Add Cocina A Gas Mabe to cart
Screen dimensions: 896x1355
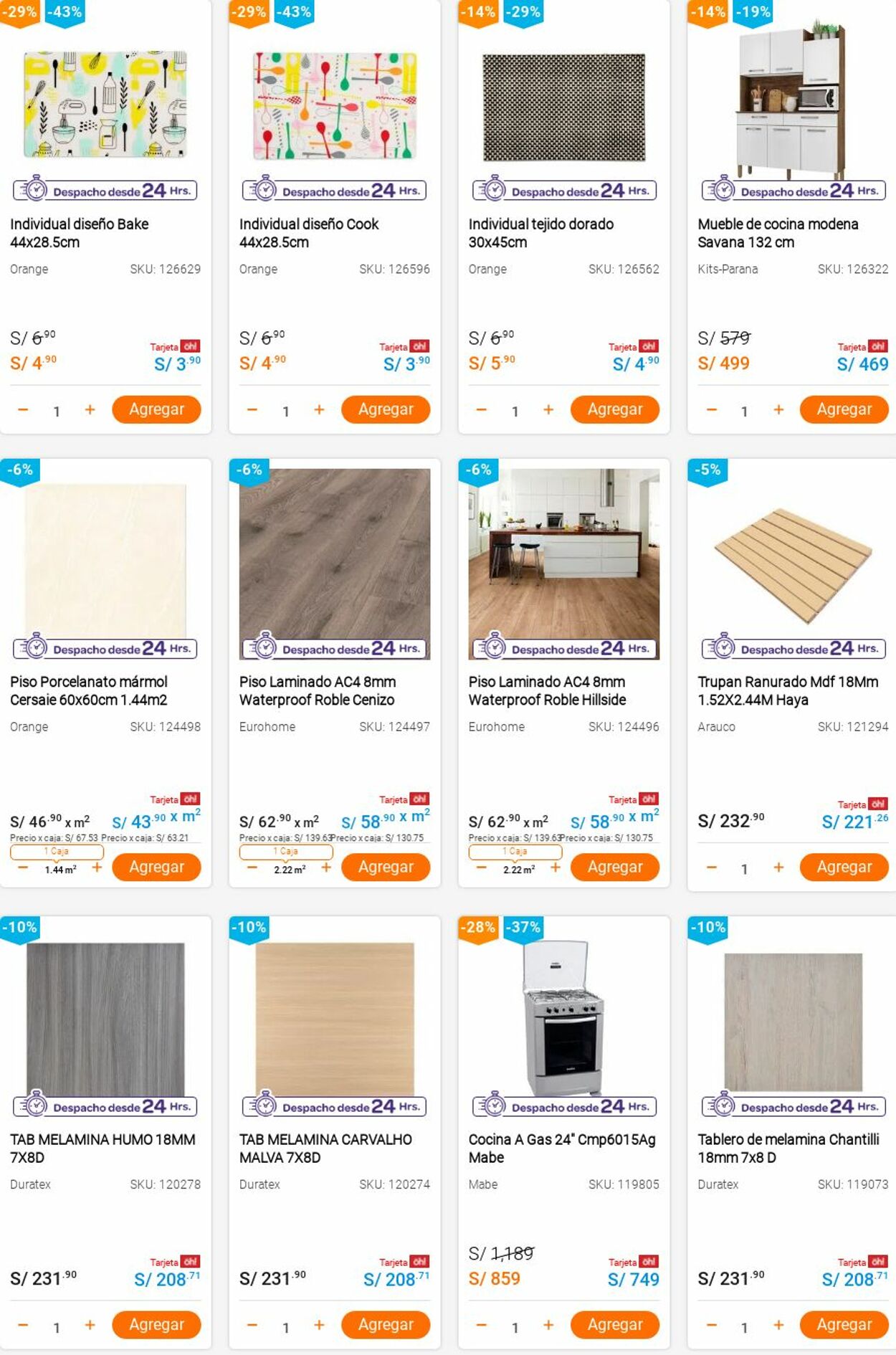point(614,1324)
